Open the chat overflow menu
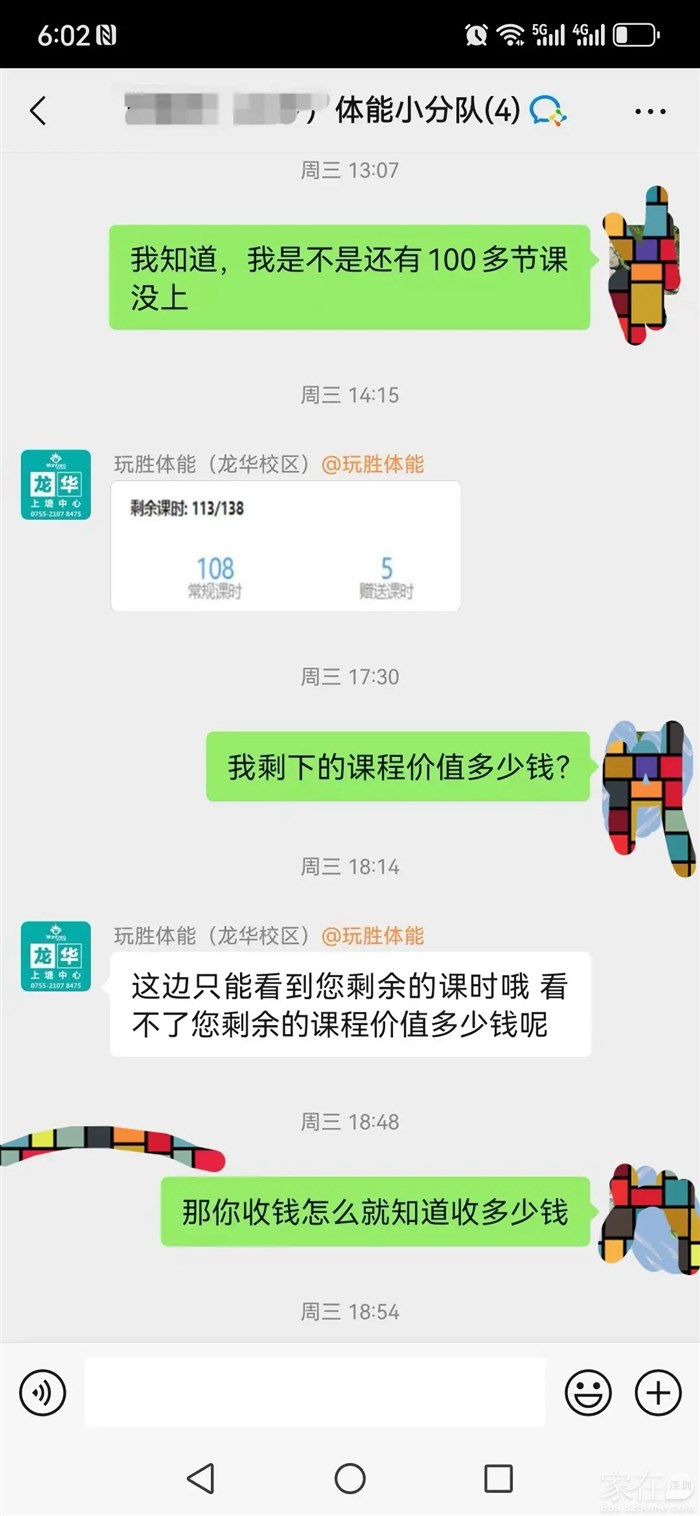 tap(650, 111)
